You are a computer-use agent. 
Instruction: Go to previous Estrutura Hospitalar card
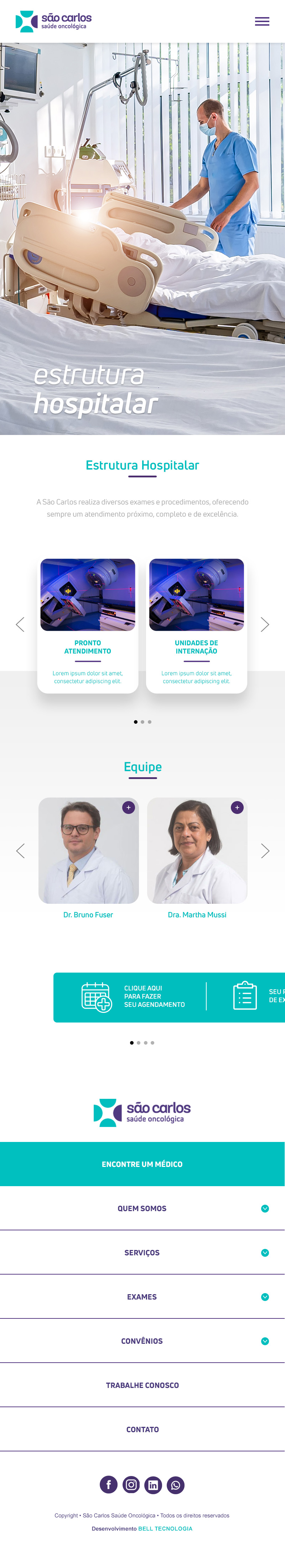pyautogui.click(x=20, y=625)
